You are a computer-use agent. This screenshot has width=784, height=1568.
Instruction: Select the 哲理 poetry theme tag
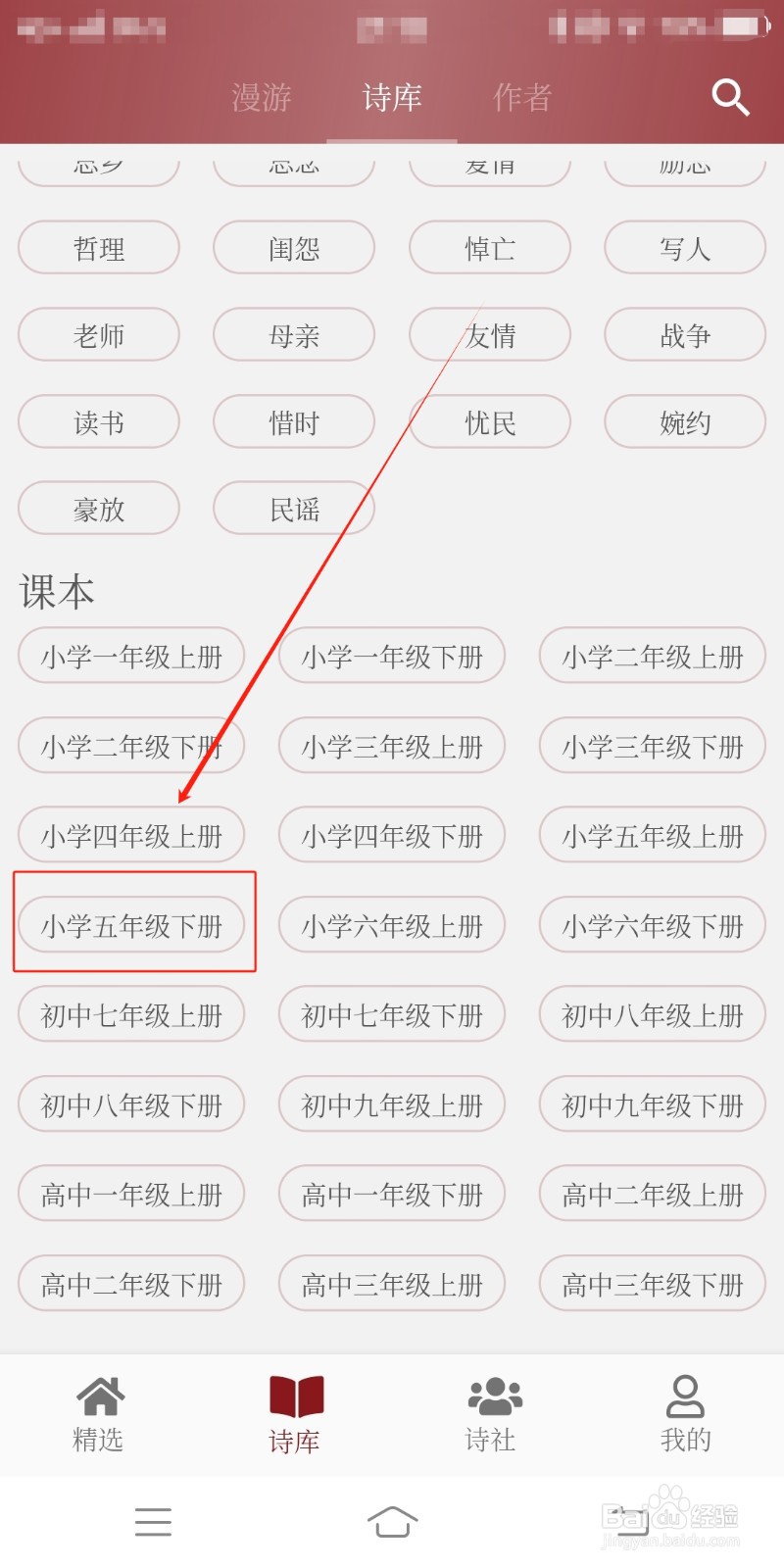point(98,248)
